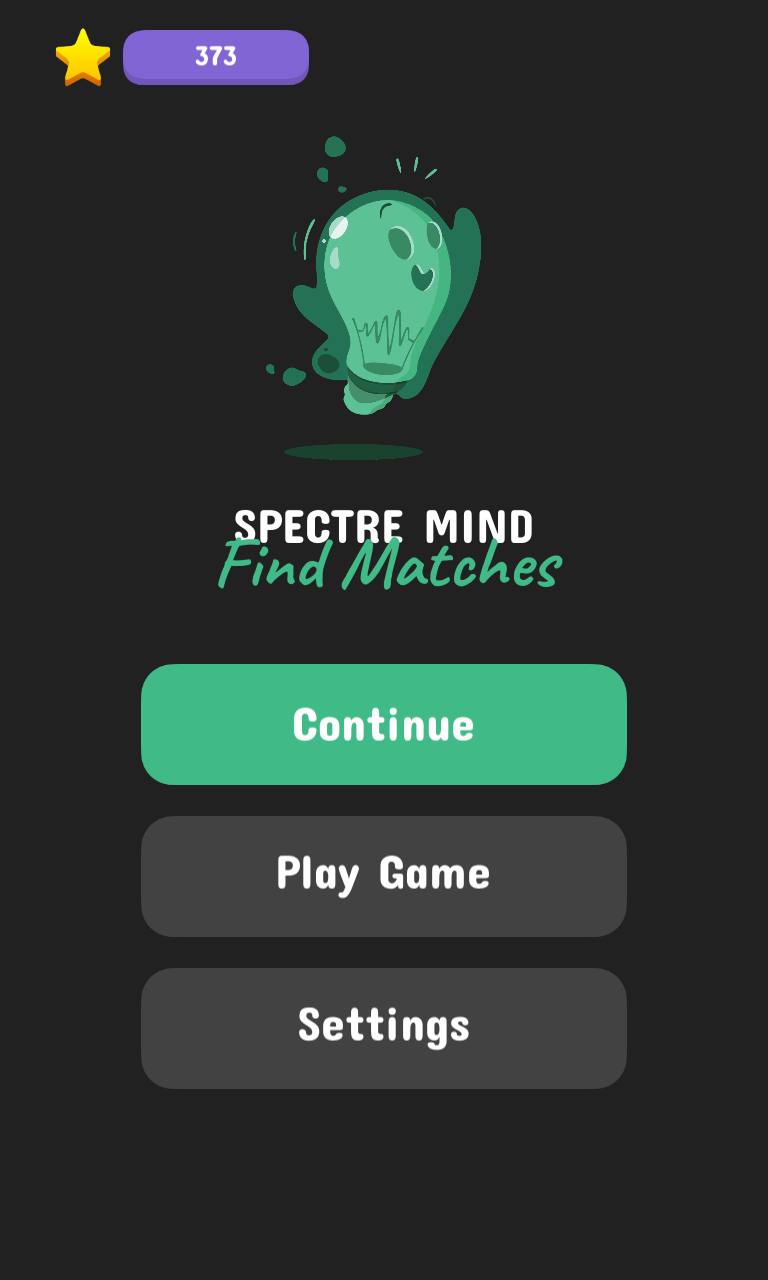Image resolution: width=768 pixels, height=1280 pixels.
Task: Open the Settings menu
Action: 384,1028
